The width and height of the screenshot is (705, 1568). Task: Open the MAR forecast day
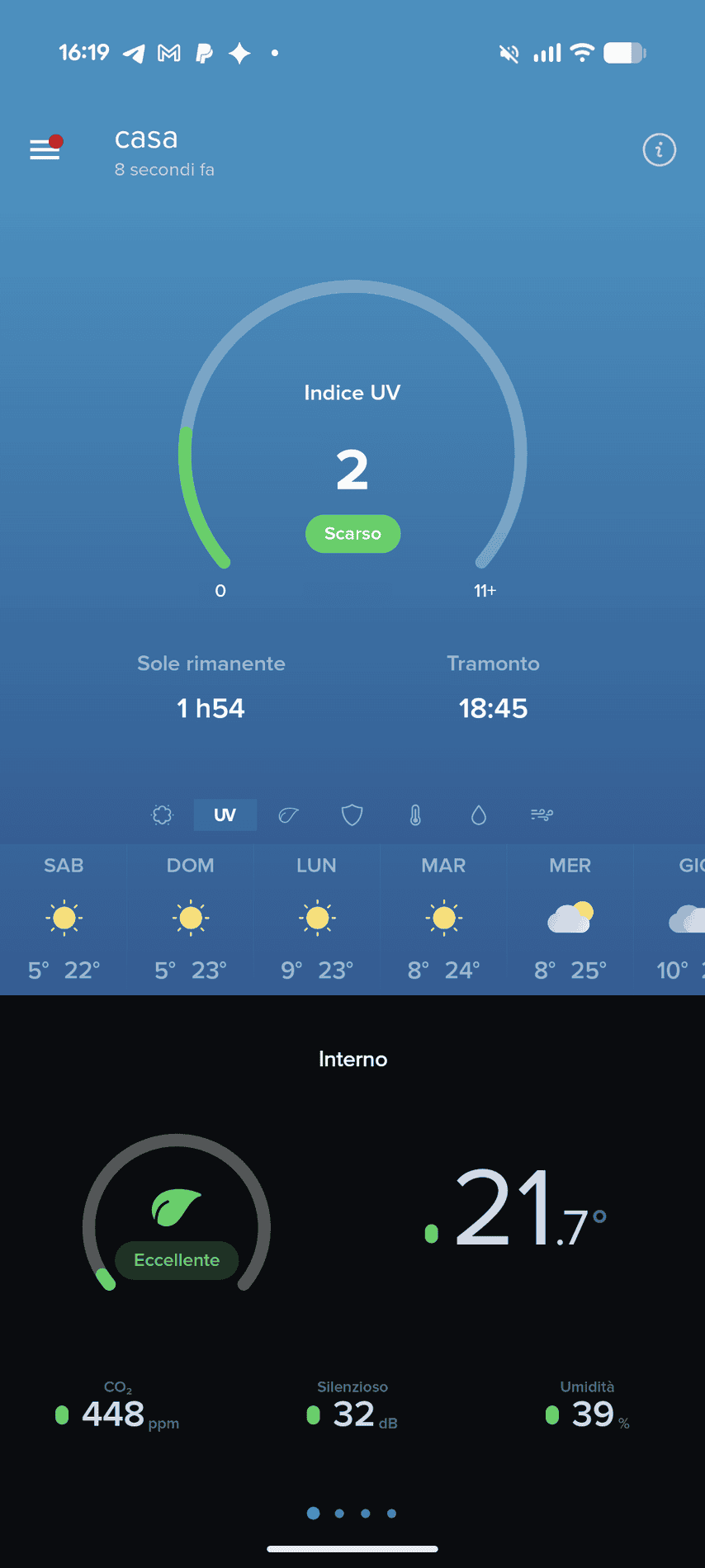(x=444, y=919)
